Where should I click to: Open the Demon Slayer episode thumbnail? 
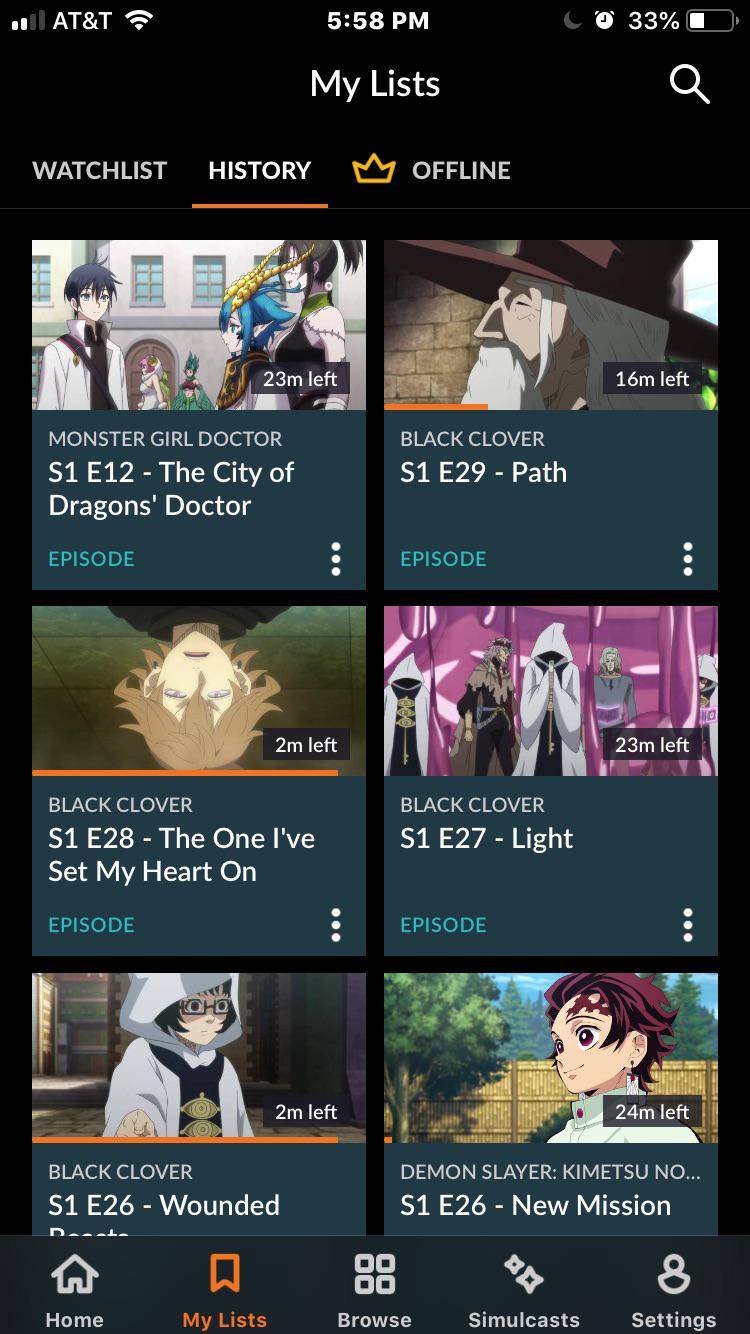point(550,1057)
